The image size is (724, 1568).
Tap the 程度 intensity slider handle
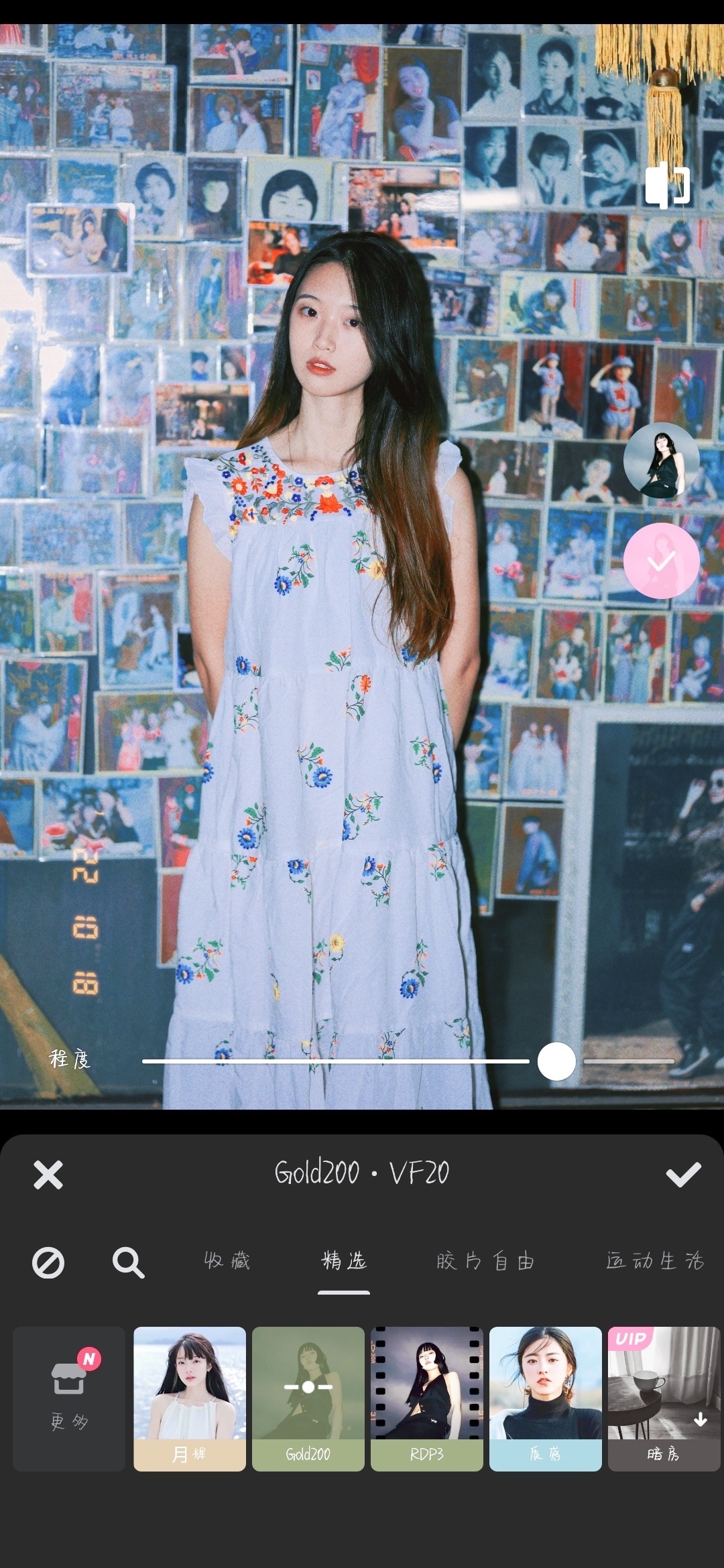click(556, 1061)
